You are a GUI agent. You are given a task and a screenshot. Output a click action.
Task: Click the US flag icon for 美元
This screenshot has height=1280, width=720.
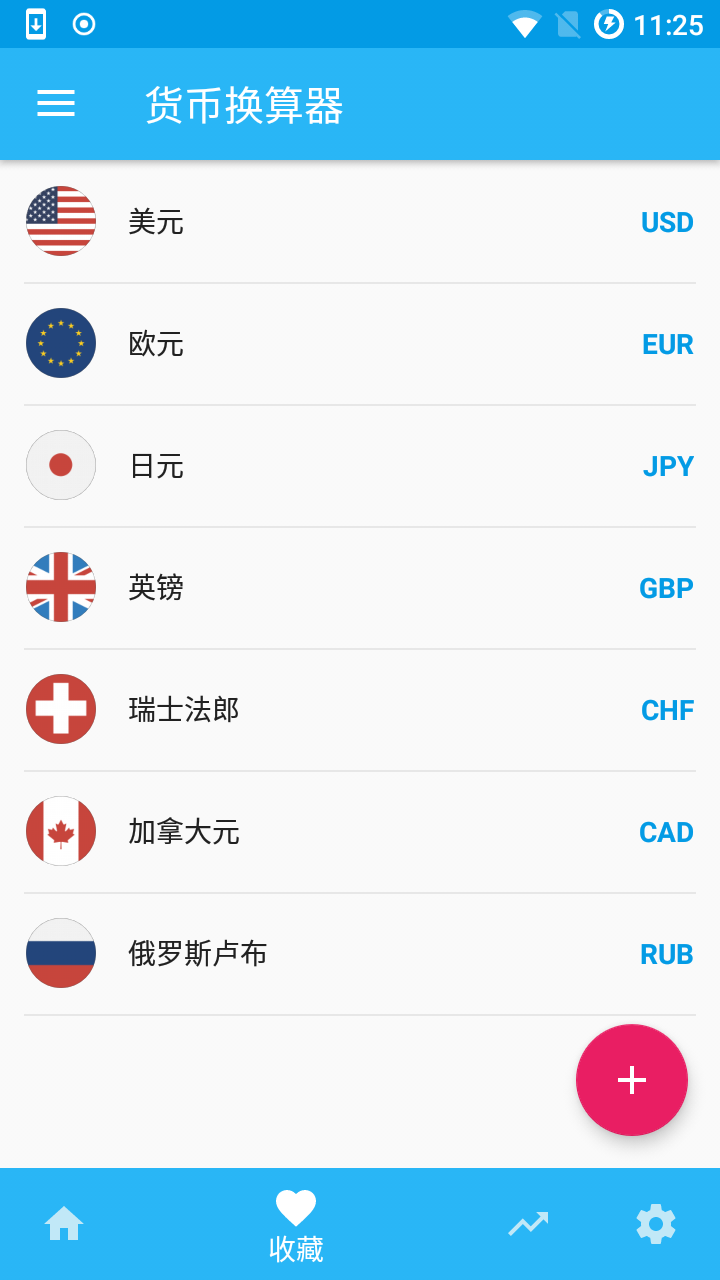coord(60,221)
